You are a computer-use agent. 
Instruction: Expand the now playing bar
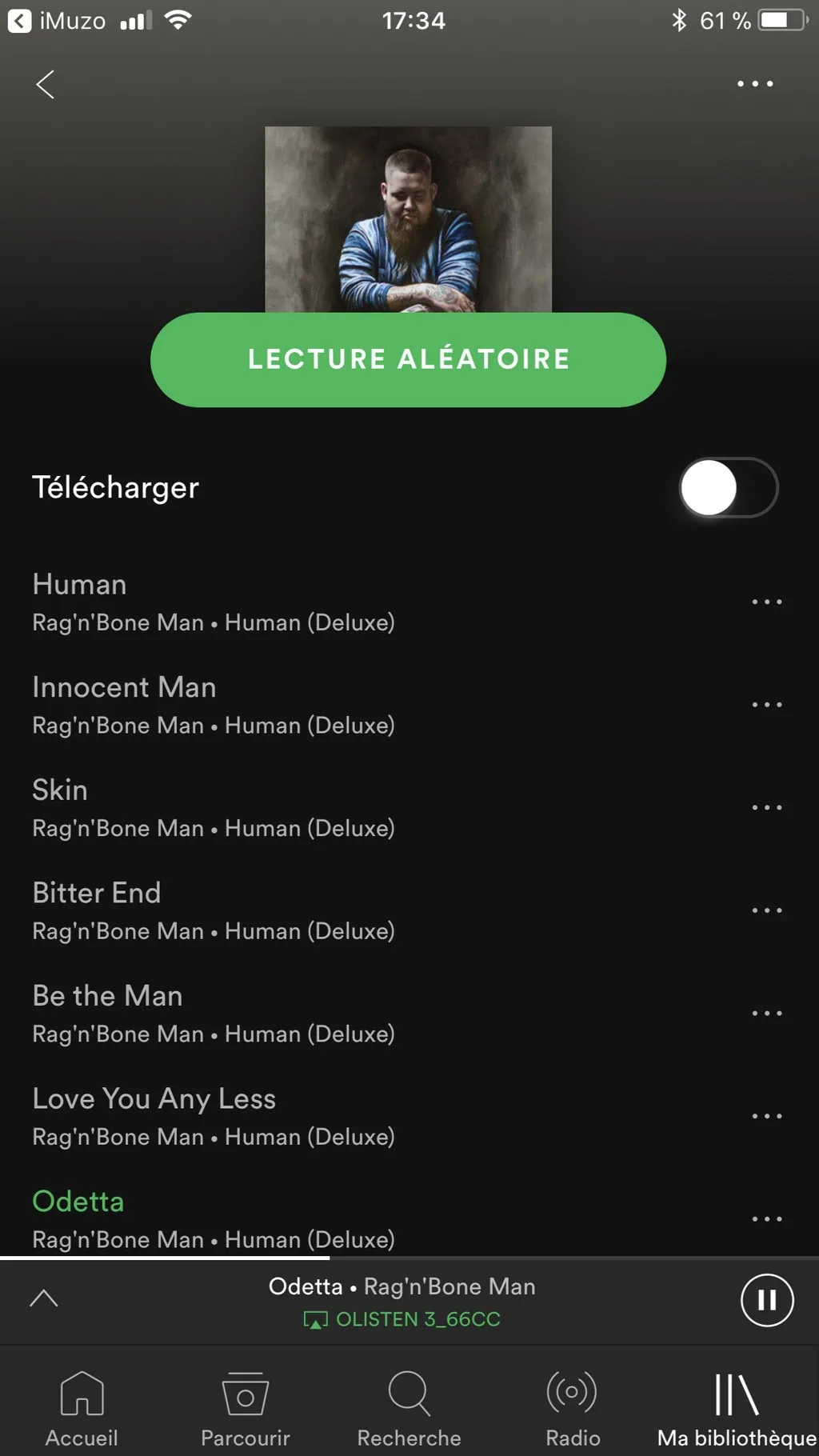click(x=44, y=1298)
